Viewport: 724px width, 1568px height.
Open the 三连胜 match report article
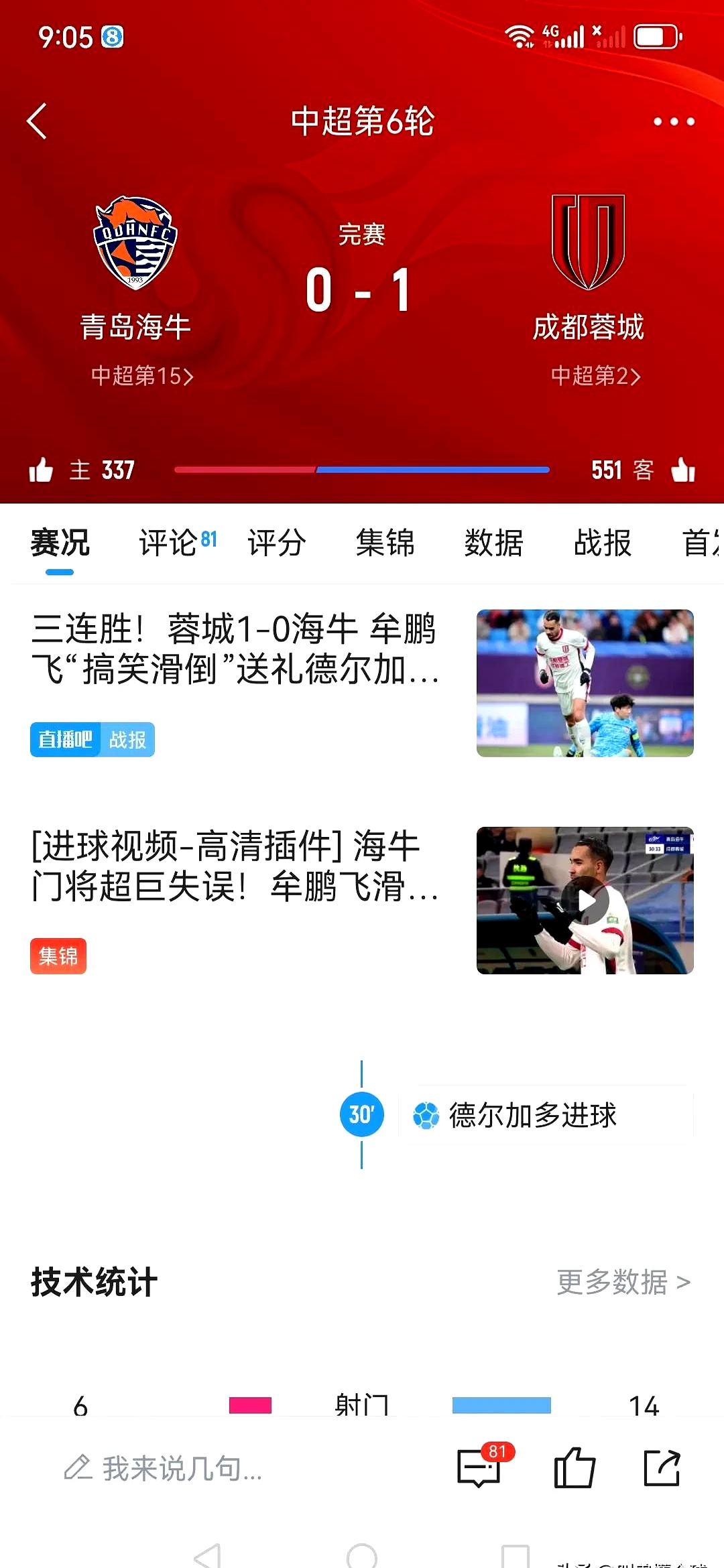pos(235,649)
